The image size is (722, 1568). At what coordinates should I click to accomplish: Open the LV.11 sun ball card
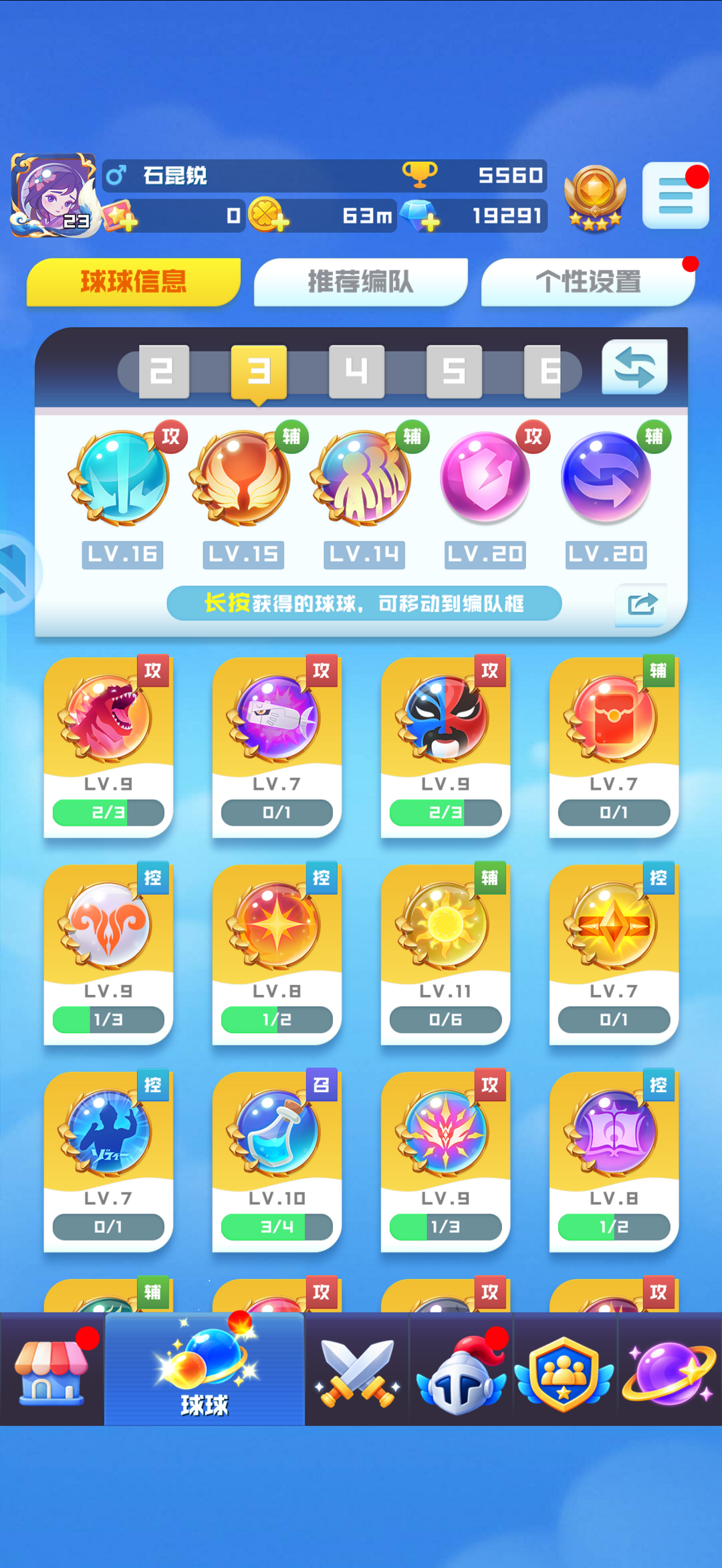[445, 954]
